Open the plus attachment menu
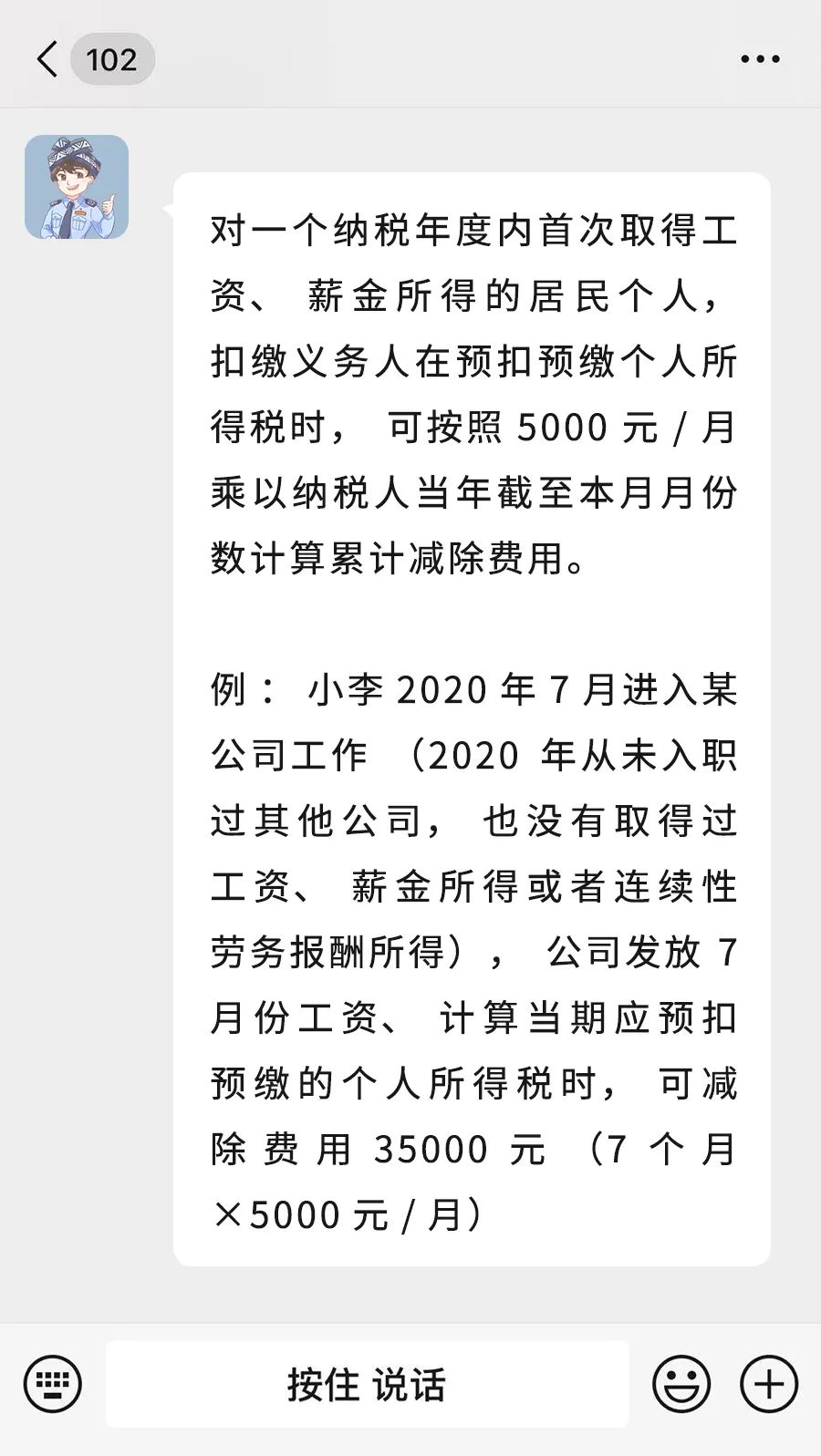The height and width of the screenshot is (1456, 821). tap(769, 1384)
